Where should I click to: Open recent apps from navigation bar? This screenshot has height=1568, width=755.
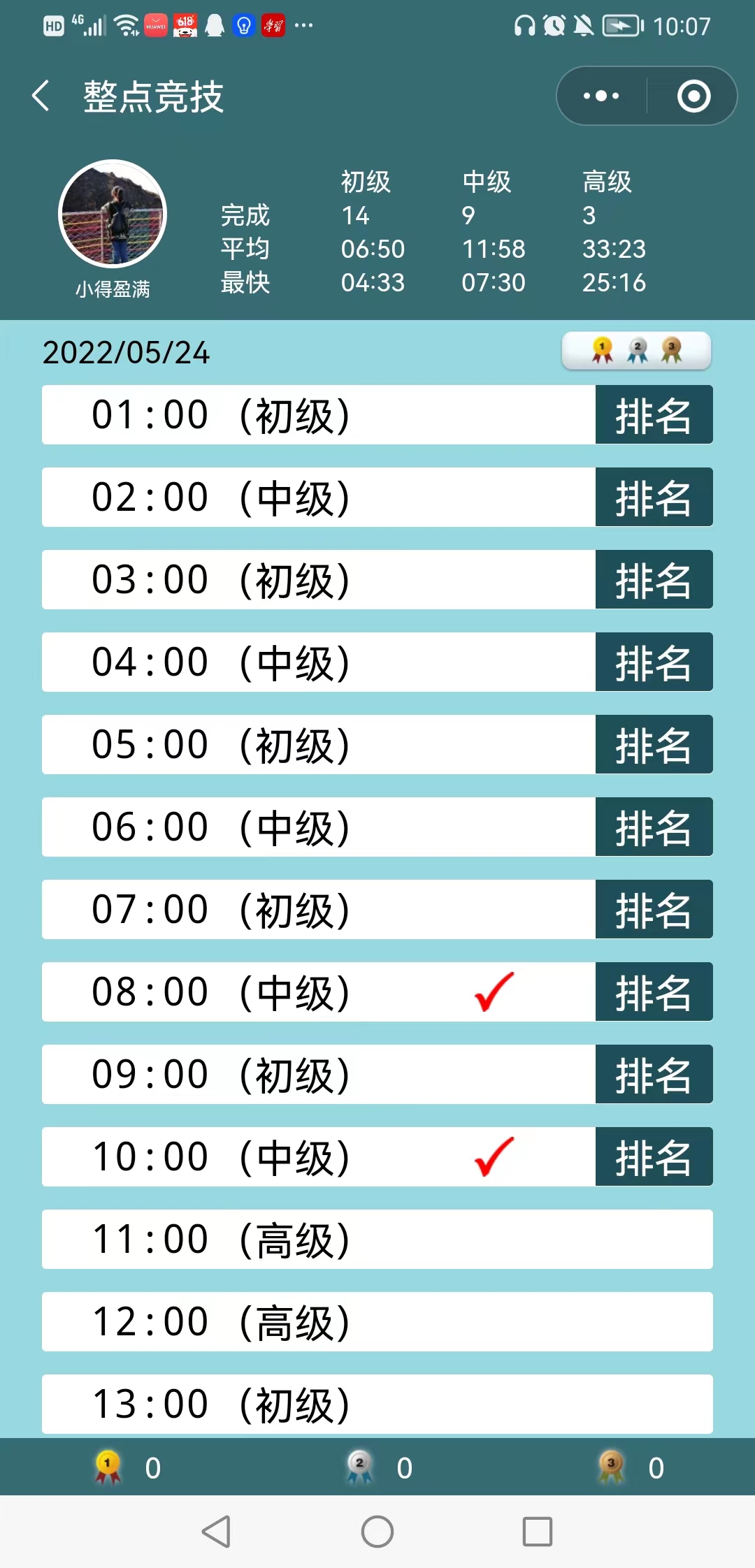point(538,1532)
